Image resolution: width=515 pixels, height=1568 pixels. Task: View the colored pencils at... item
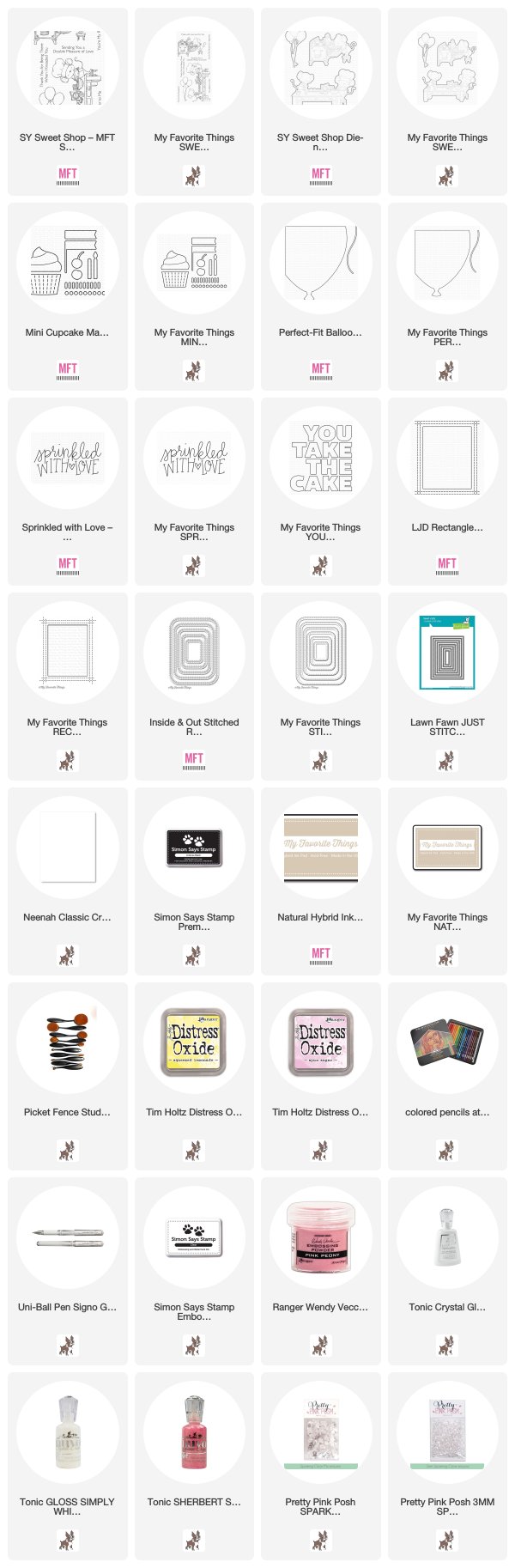coord(447,1047)
